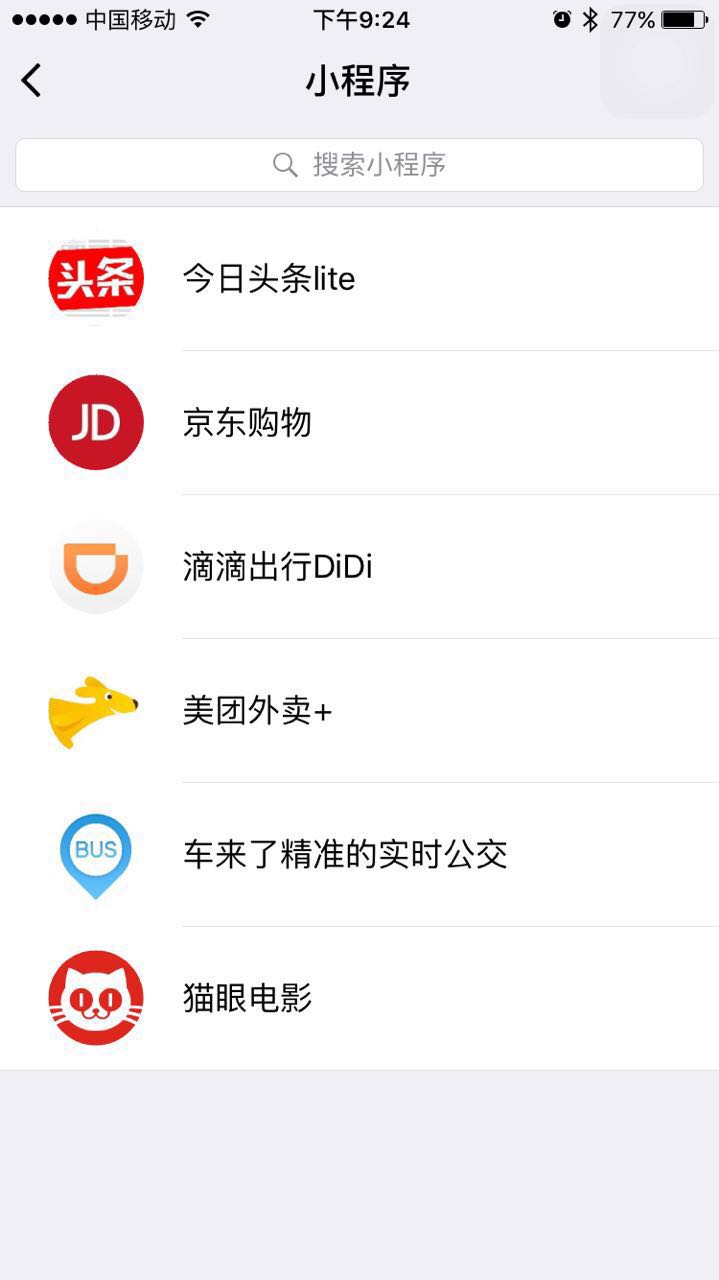
Task: Open the 京东购物 mini program
Action: pos(359,423)
